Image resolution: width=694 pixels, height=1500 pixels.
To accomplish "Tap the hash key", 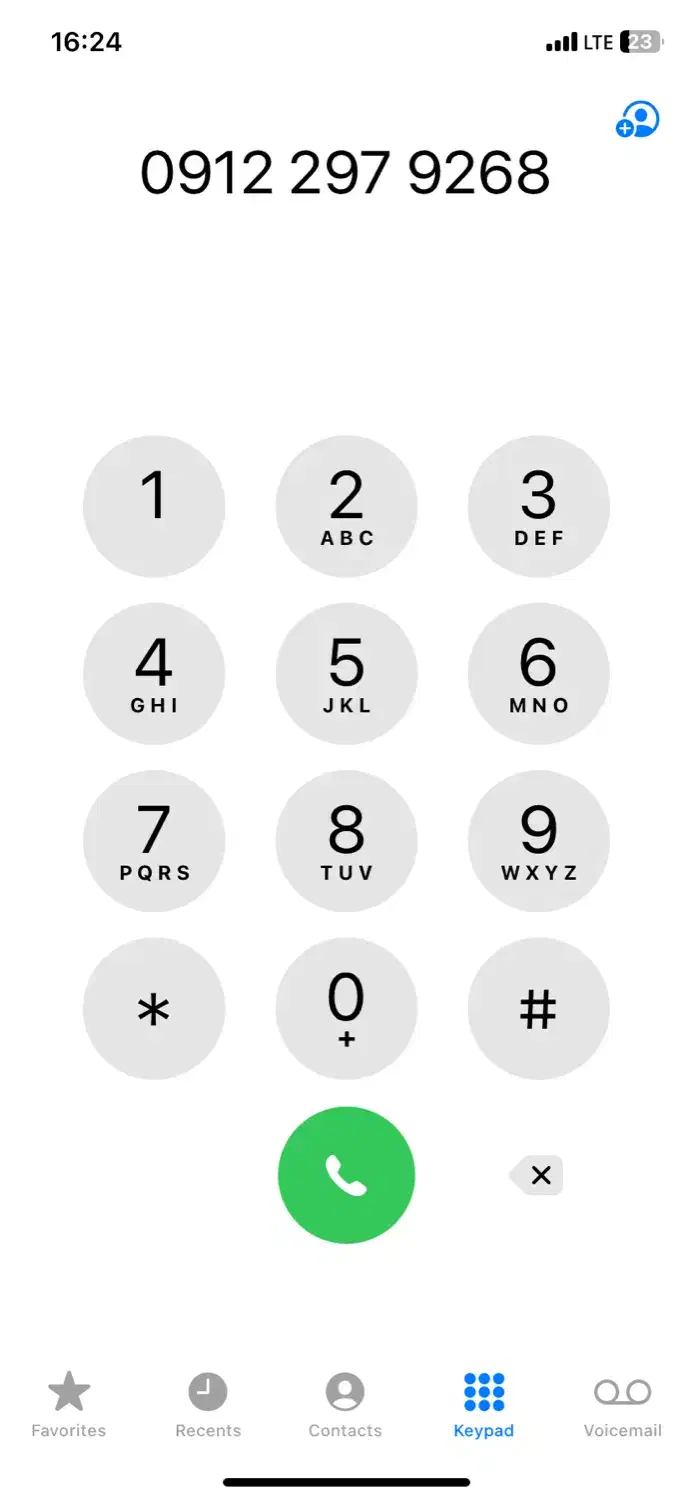I will pos(538,1008).
